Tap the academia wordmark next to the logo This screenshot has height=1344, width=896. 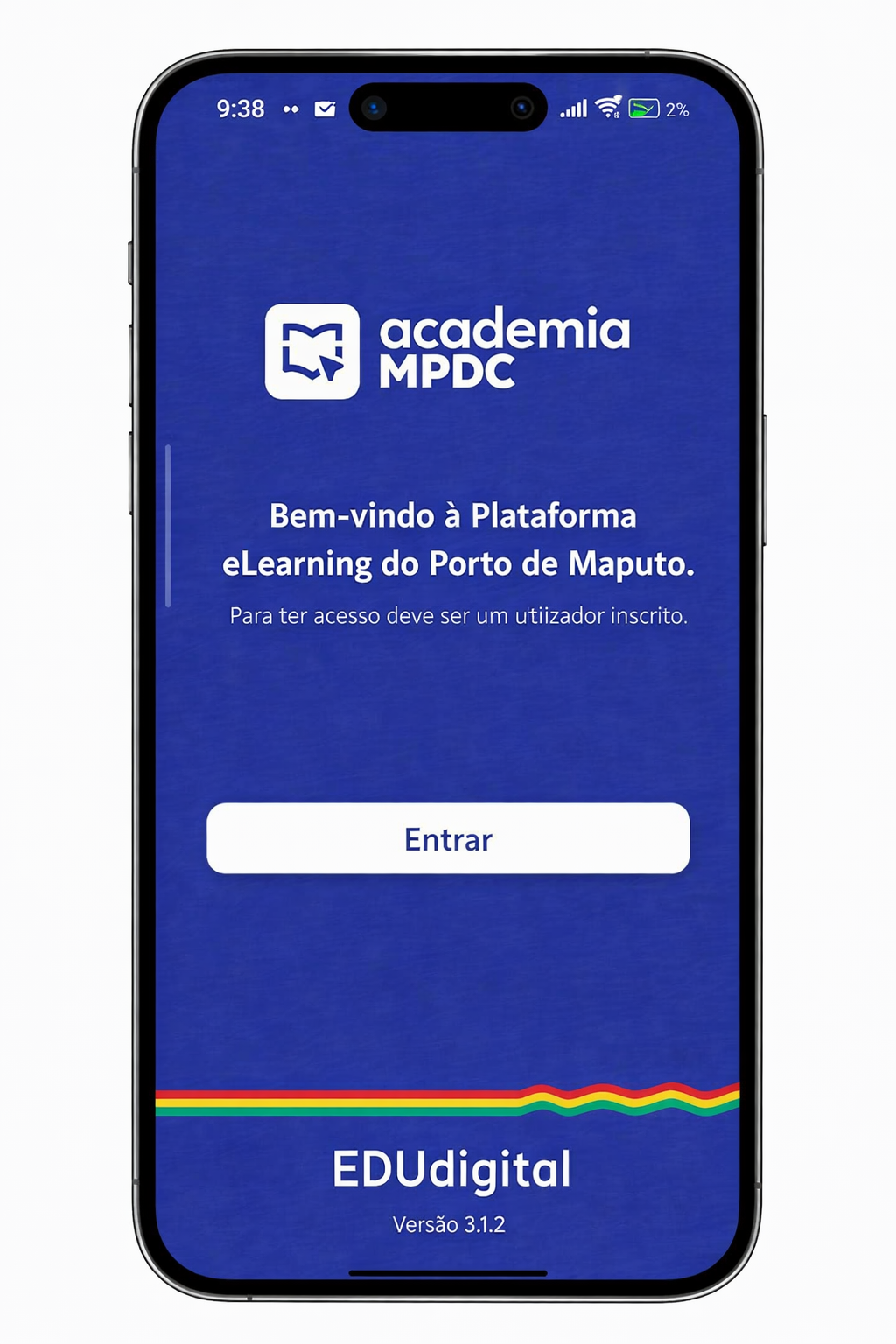point(506,331)
